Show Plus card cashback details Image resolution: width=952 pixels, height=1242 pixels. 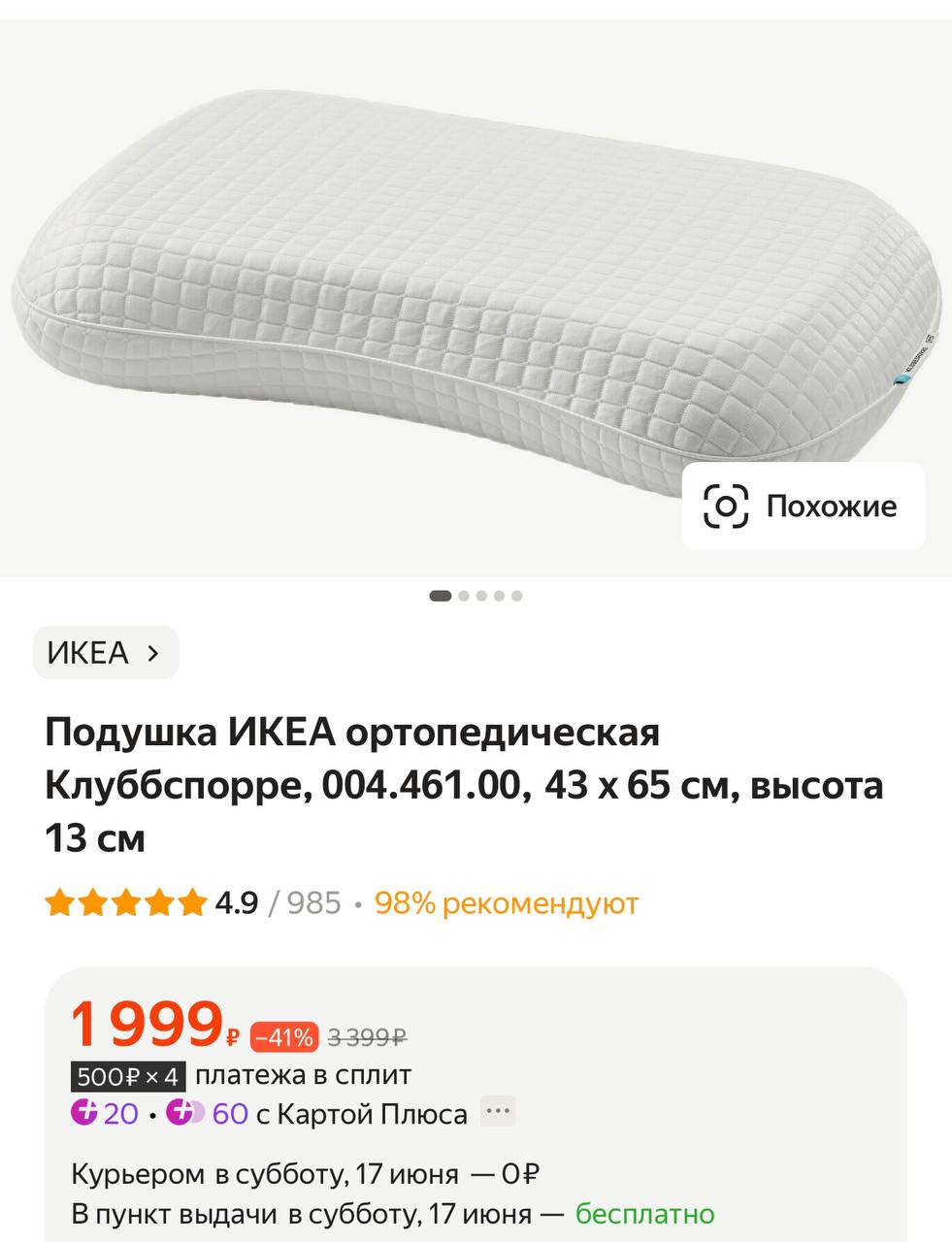tap(499, 1112)
